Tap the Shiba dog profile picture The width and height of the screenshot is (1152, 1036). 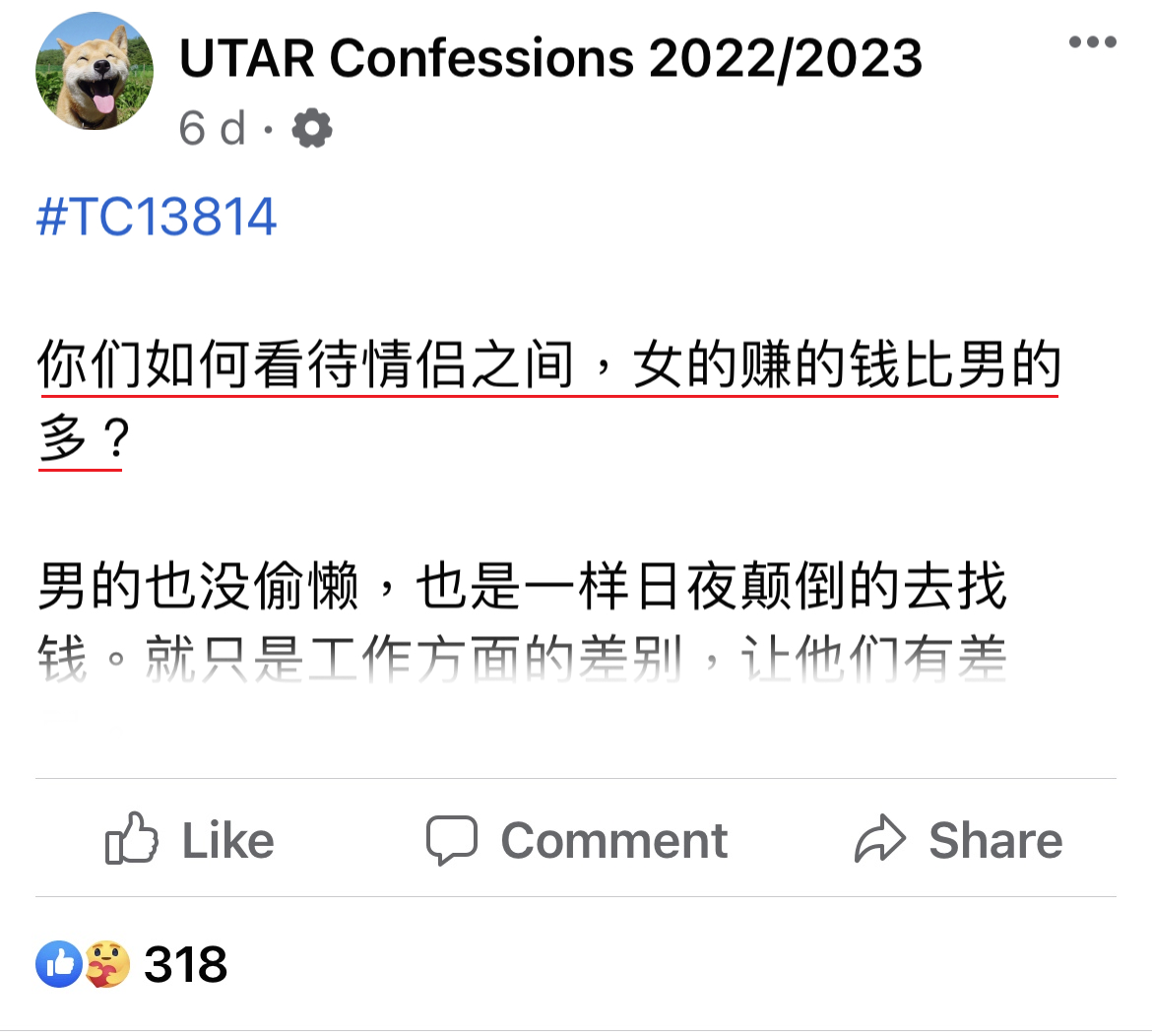click(95, 72)
